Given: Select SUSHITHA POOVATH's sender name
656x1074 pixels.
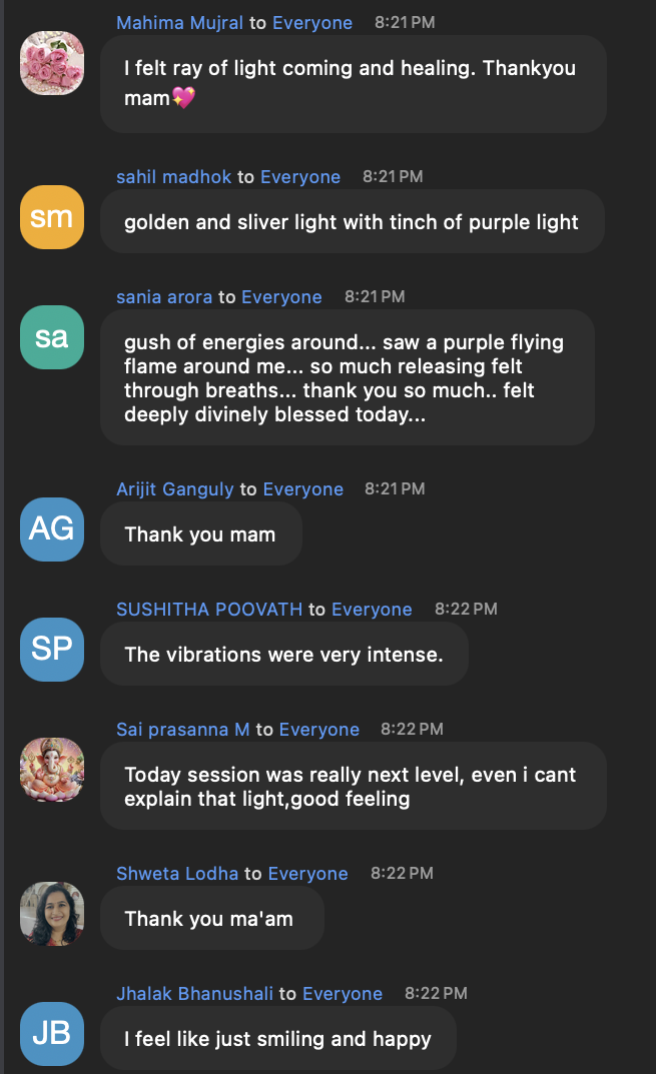Looking at the screenshot, I should point(209,609).
